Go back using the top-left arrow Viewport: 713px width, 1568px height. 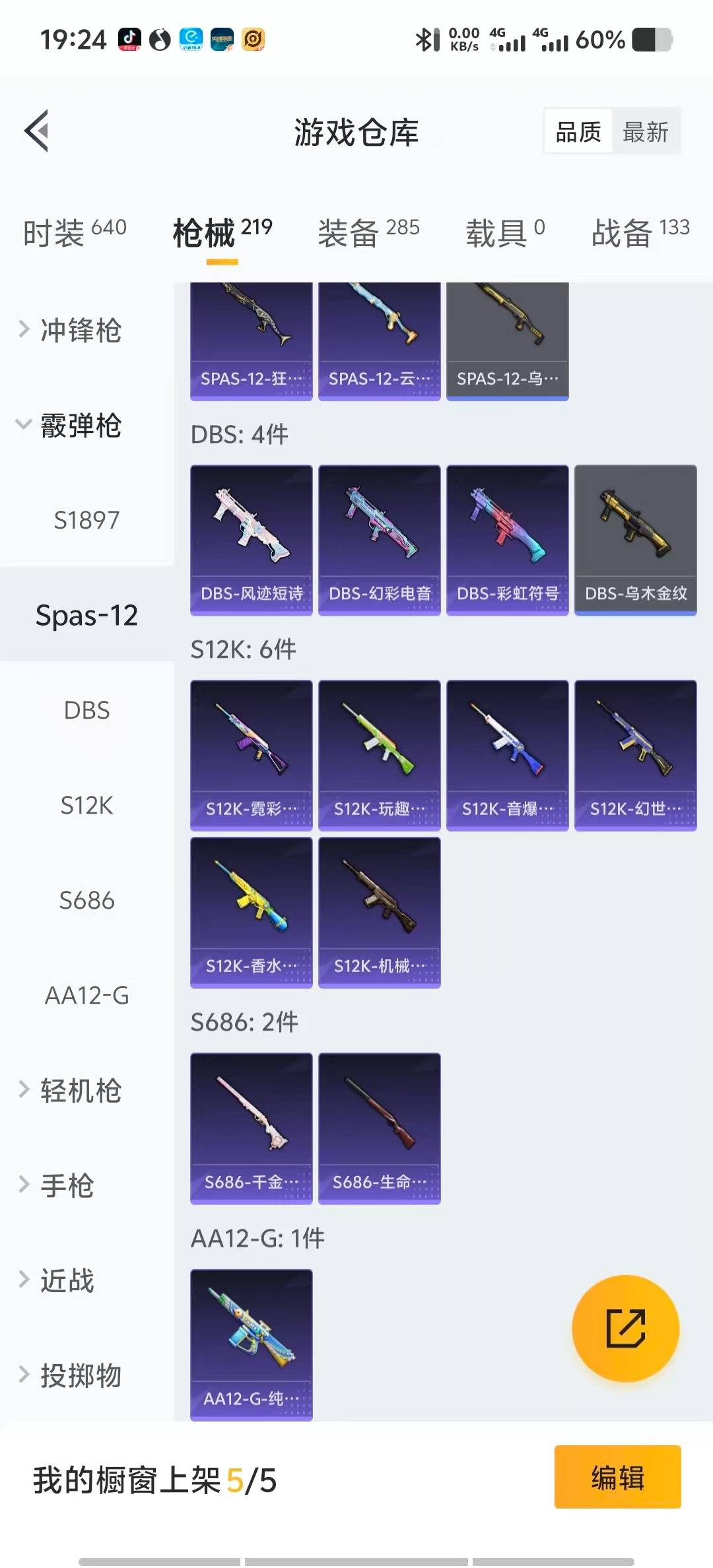[x=37, y=131]
